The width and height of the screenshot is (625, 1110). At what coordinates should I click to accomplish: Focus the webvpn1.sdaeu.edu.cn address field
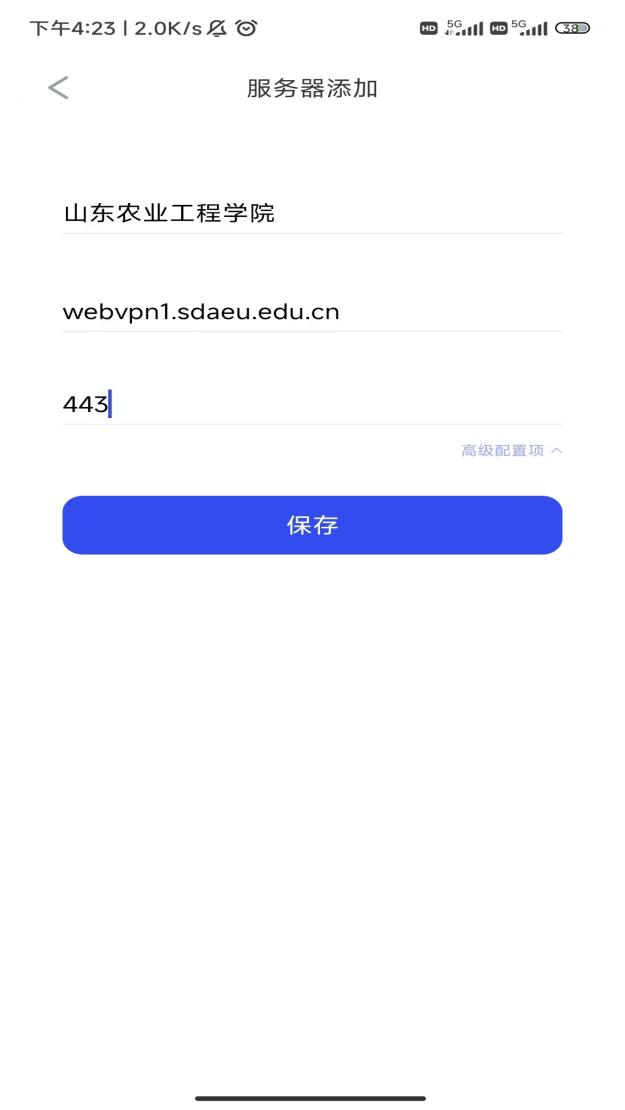pos(311,312)
